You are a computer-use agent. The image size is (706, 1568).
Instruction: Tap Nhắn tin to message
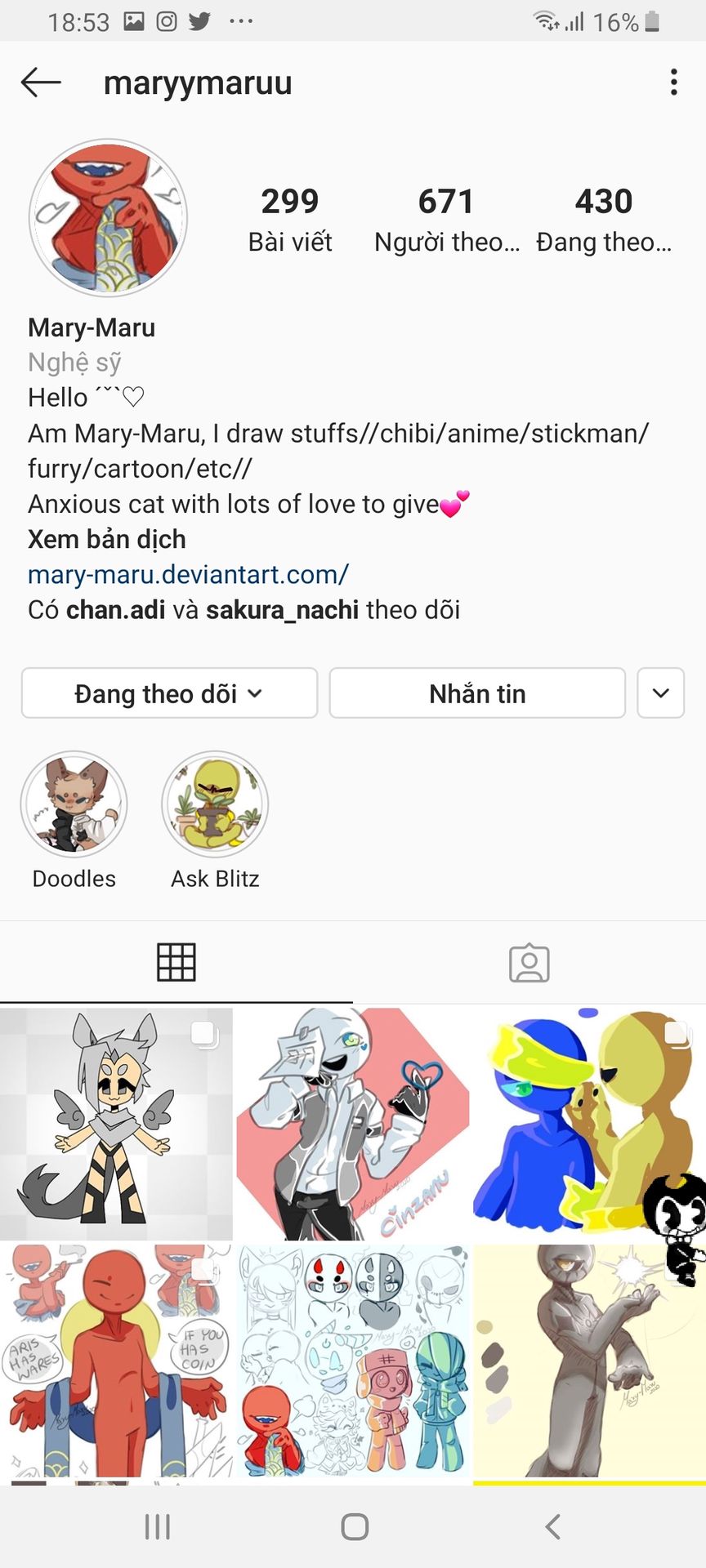[x=477, y=693]
